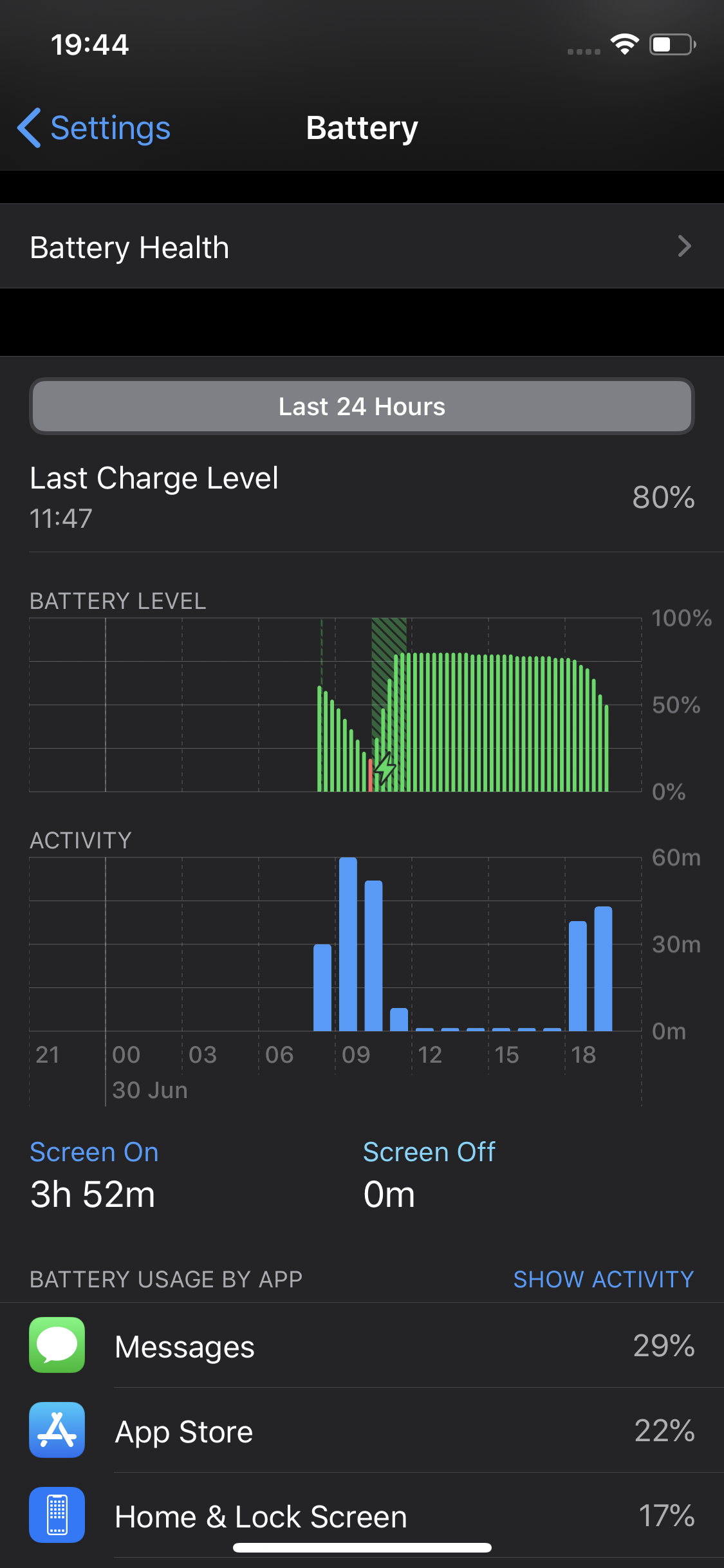Viewport: 724px width, 1568px height.
Task: Tap Show Activity link
Action: click(x=603, y=1279)
